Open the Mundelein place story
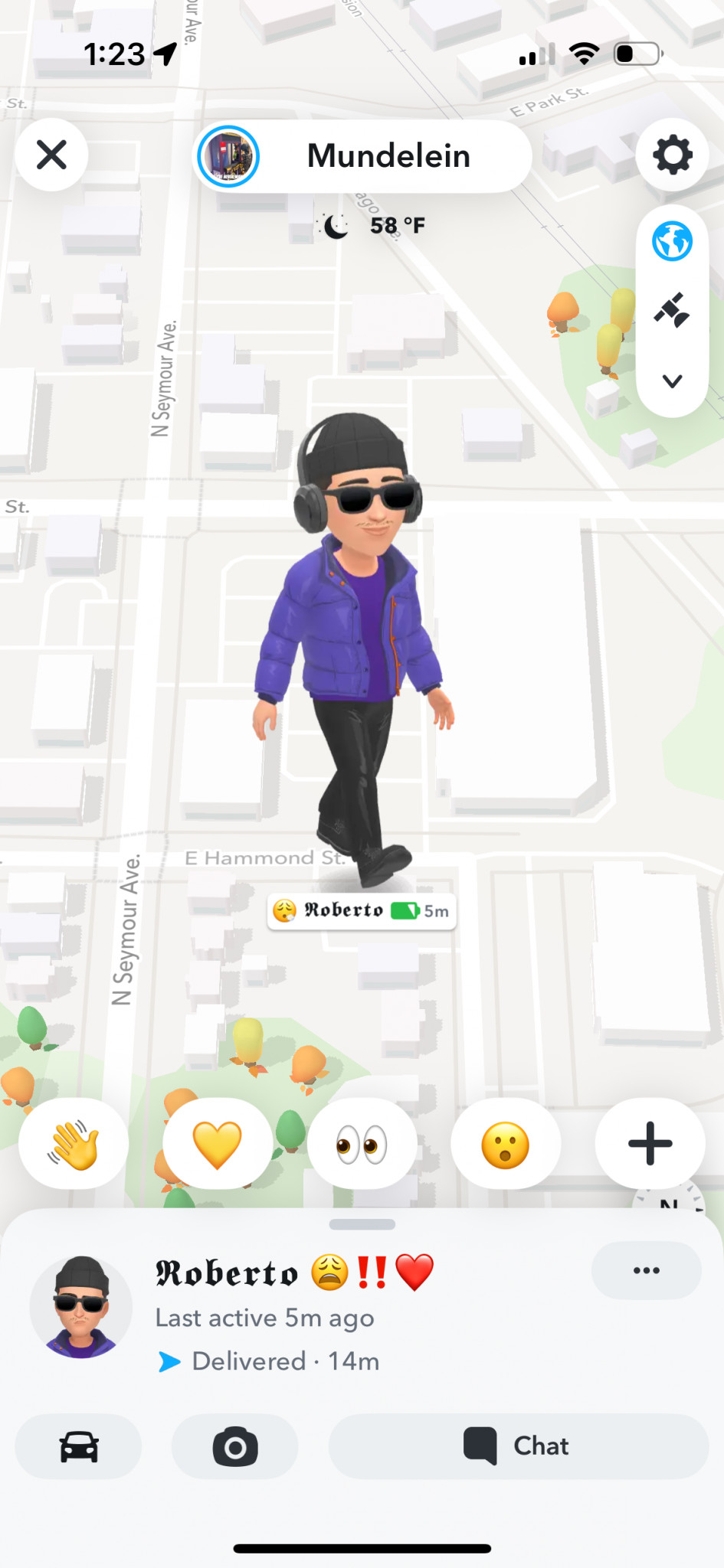 pos(229,156)
